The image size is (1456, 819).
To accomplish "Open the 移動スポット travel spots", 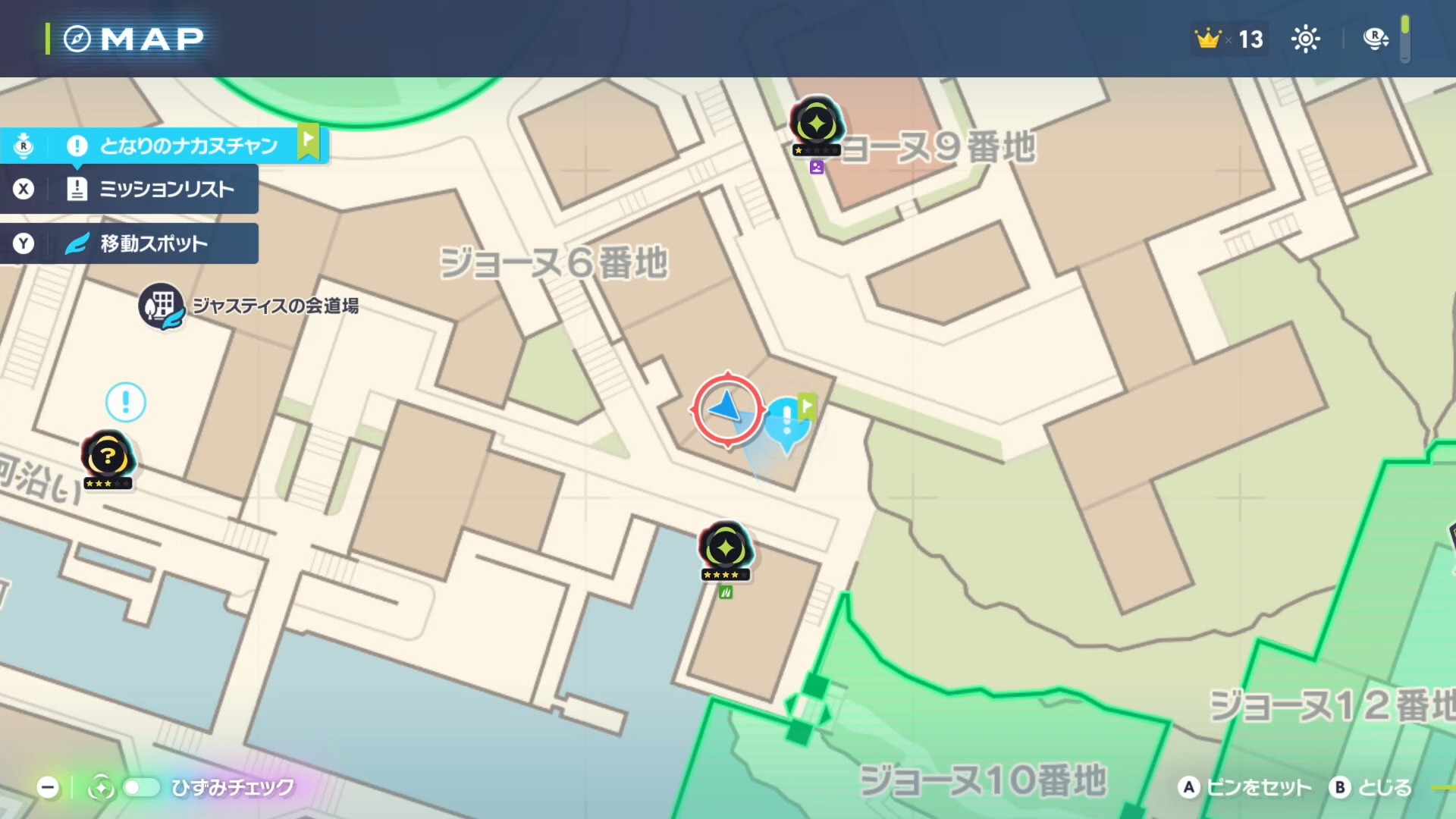I will click(153, 243).
